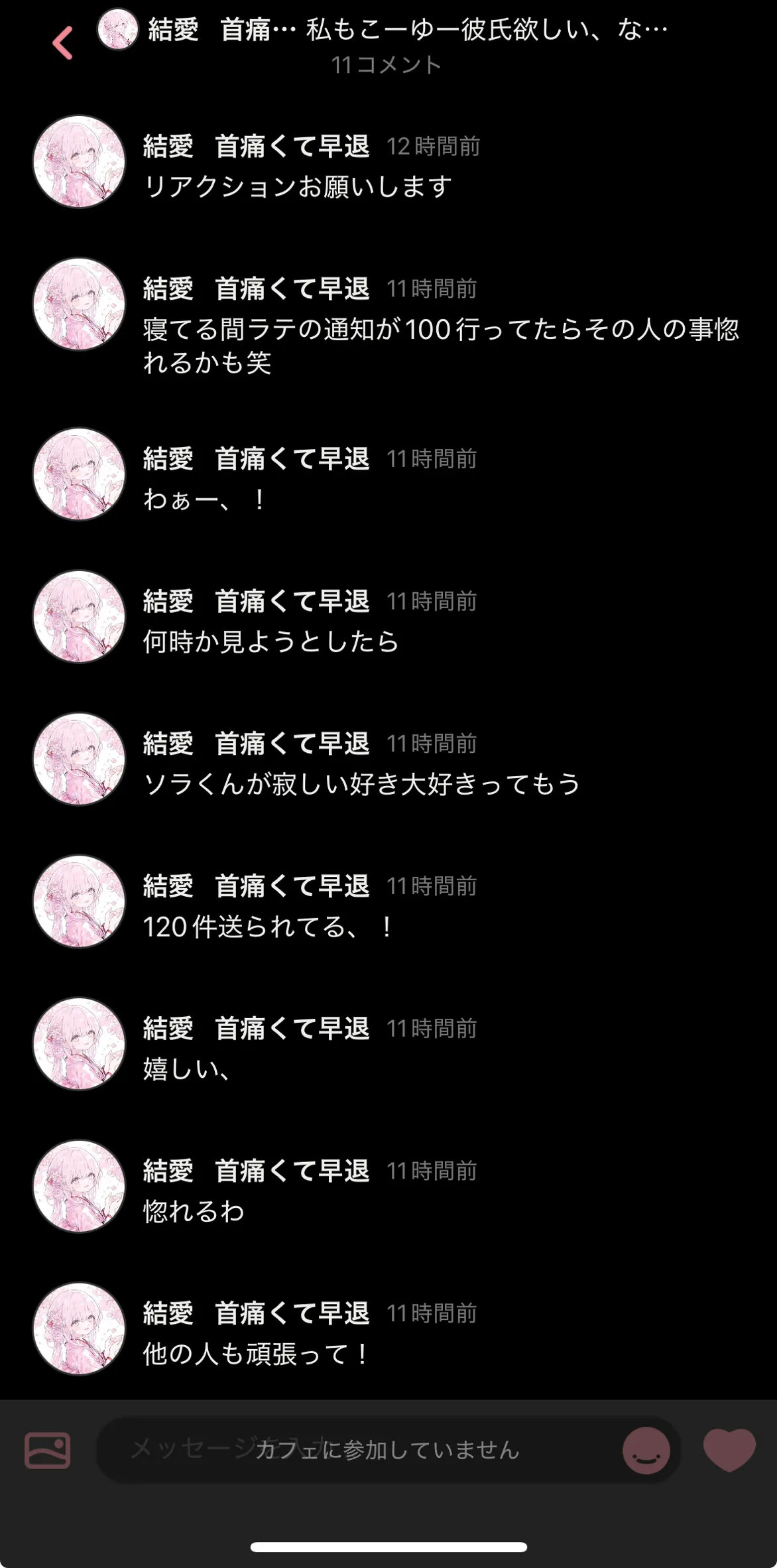
Task: Open avatar beside リアクションお願いします comment
Action: [80, 162]
